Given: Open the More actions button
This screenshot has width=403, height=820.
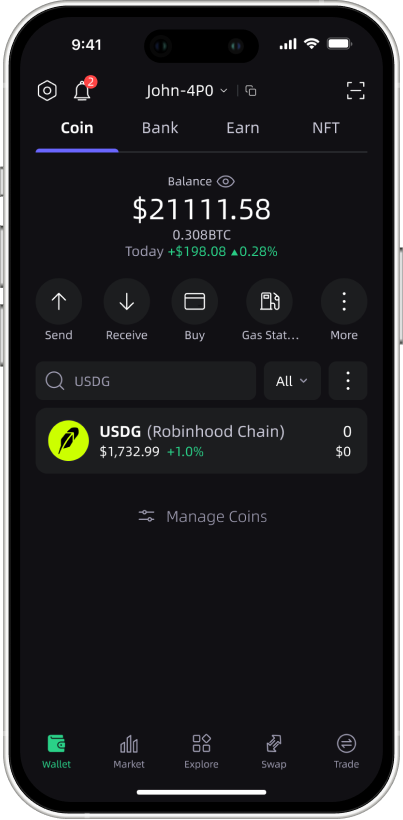Looking at the screenshot, I should tap(344, 310).
